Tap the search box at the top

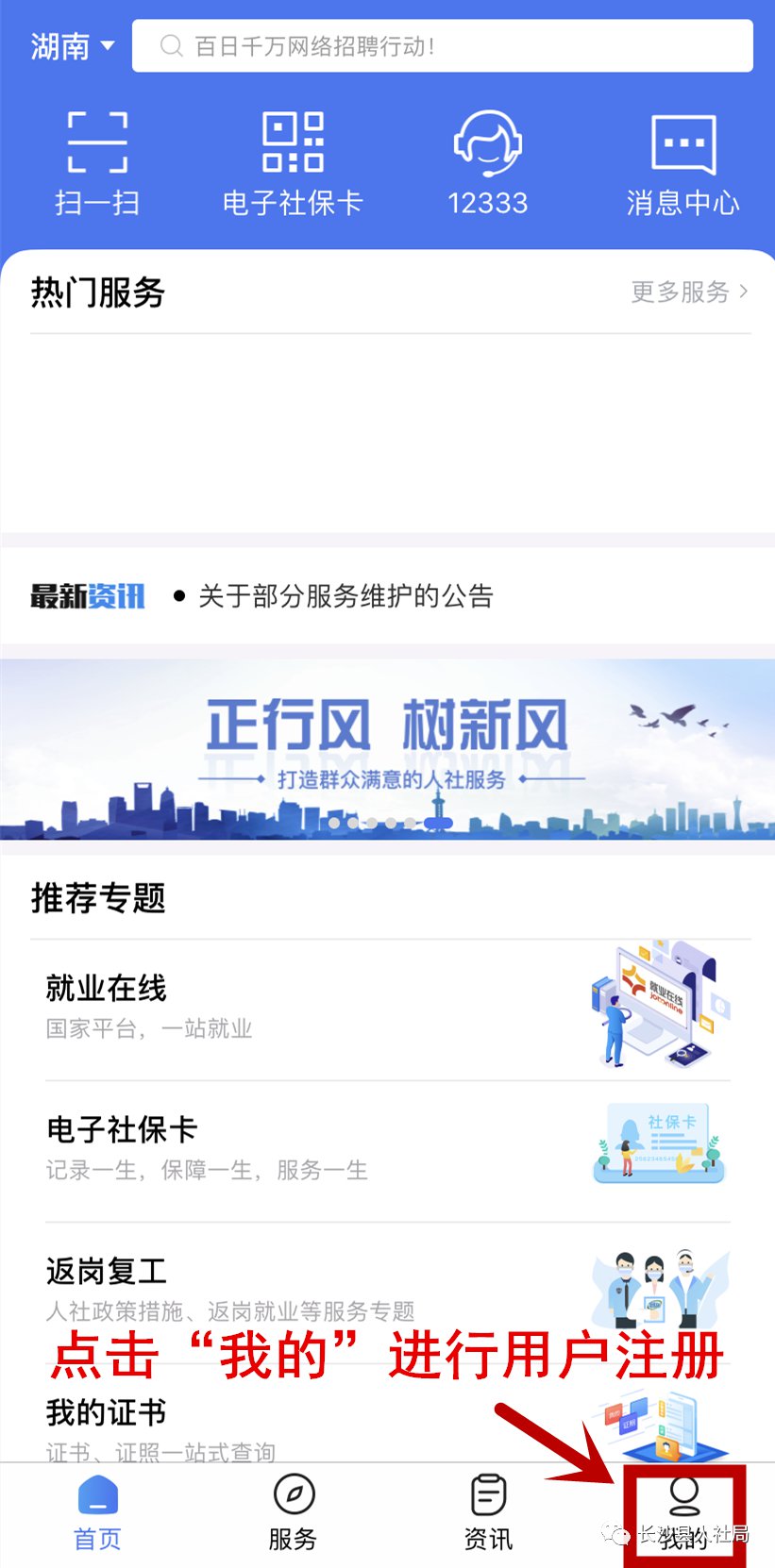tap(442, 46)
